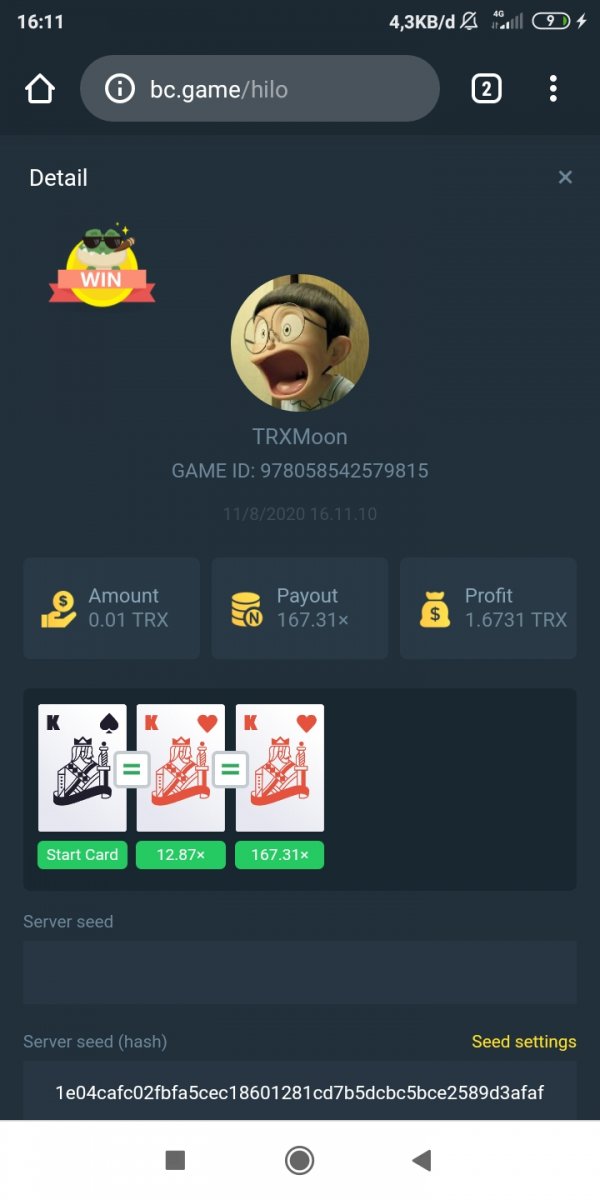Go to the browser home page

coord(40,89)
